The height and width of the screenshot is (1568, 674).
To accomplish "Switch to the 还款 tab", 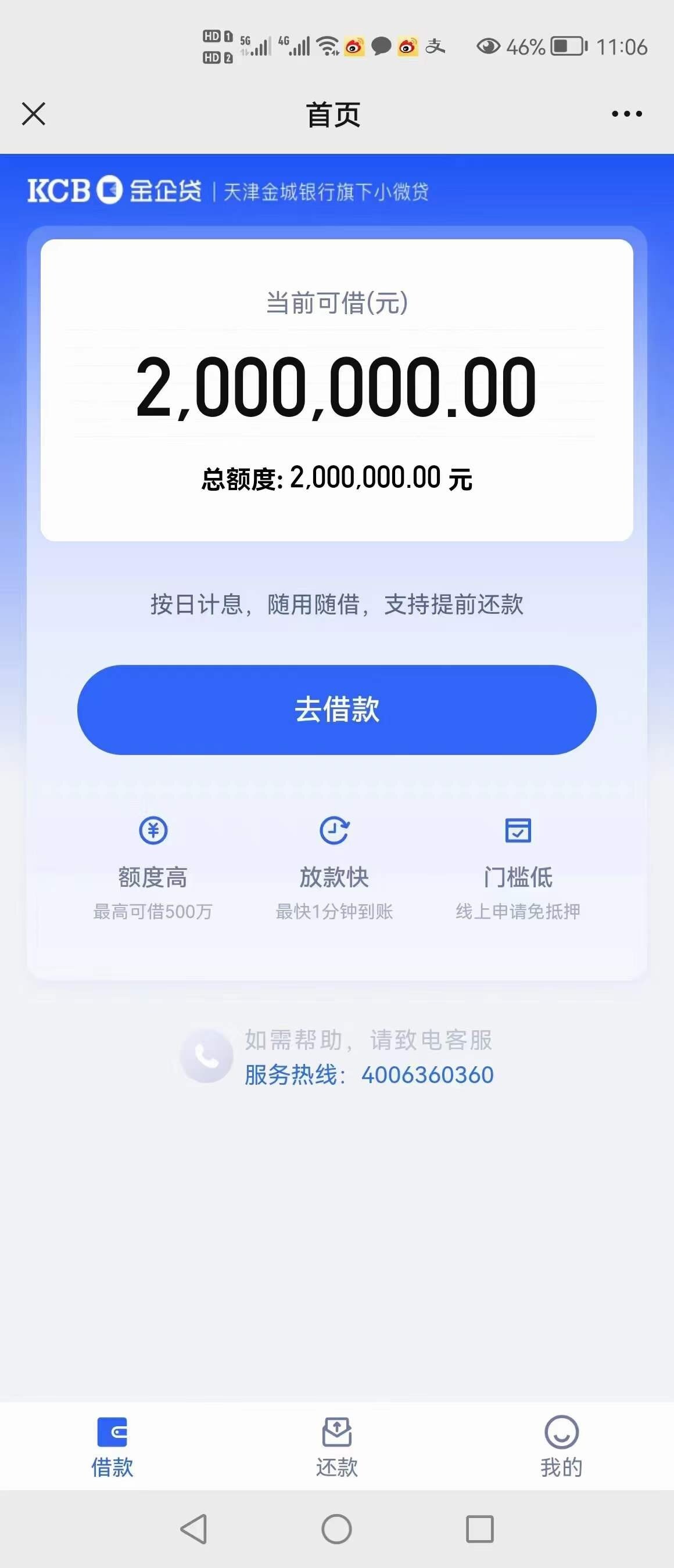I will 336,1447.
